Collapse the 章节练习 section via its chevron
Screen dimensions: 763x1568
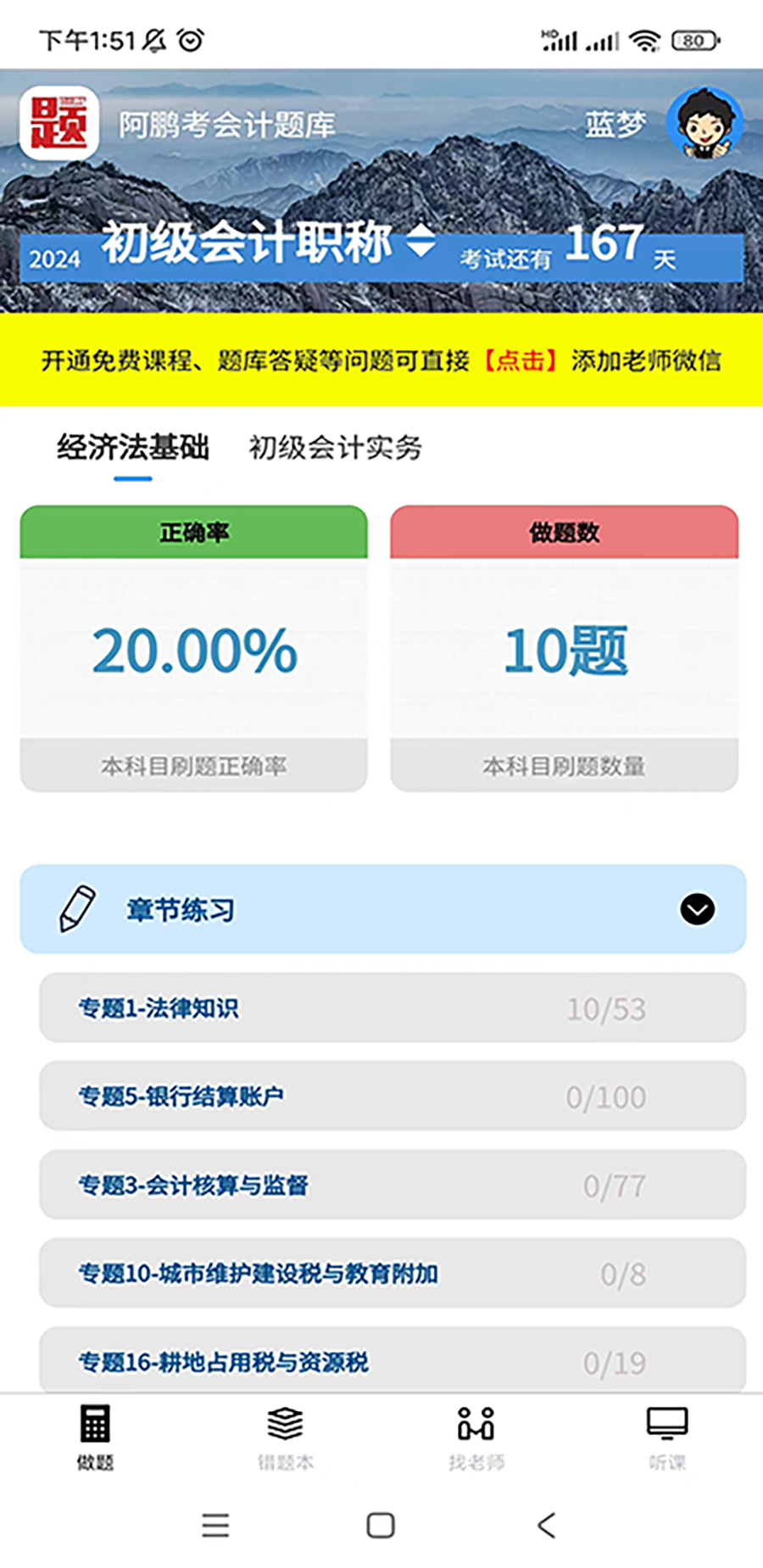pyautogui.click(x=696, y=907)
